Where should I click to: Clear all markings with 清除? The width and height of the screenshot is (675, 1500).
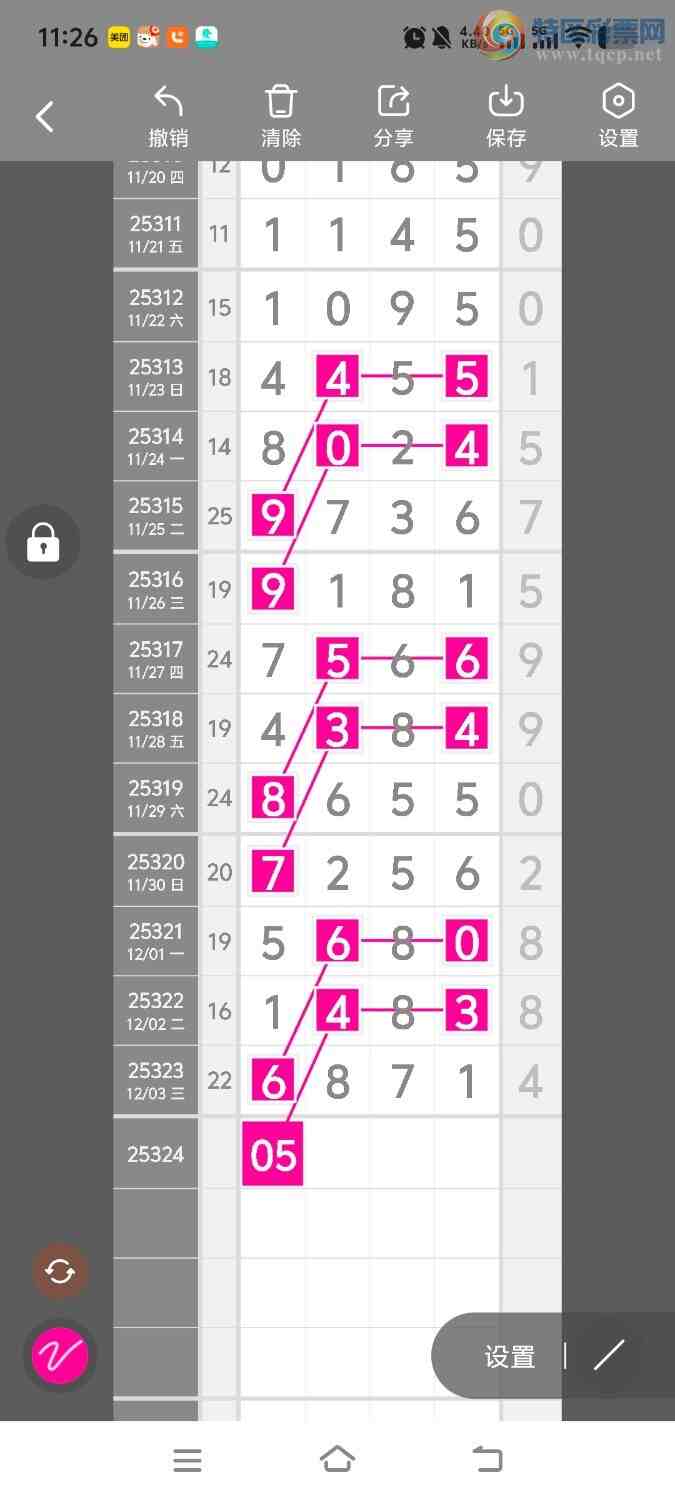point(281,116)
